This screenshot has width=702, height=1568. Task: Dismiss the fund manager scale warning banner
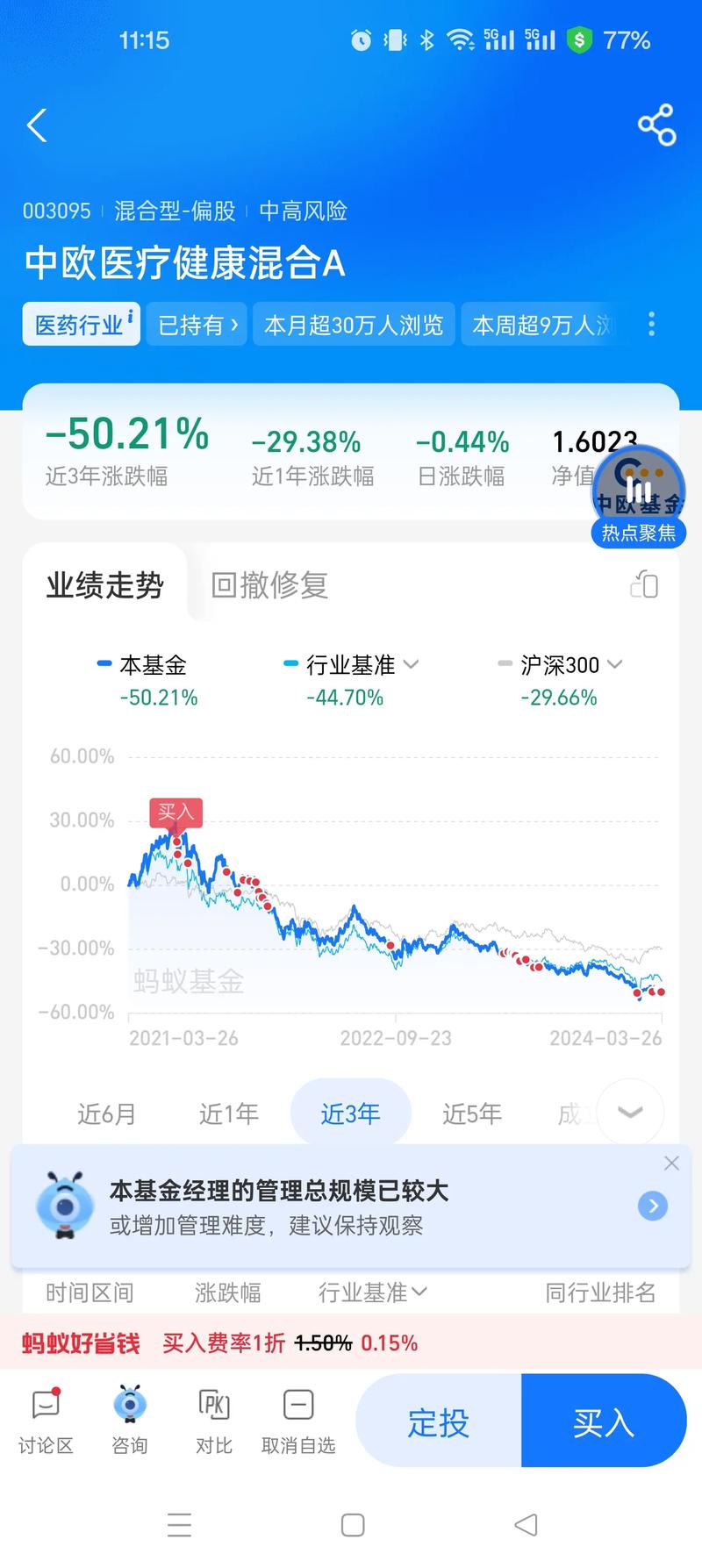tap(671, 1163)
